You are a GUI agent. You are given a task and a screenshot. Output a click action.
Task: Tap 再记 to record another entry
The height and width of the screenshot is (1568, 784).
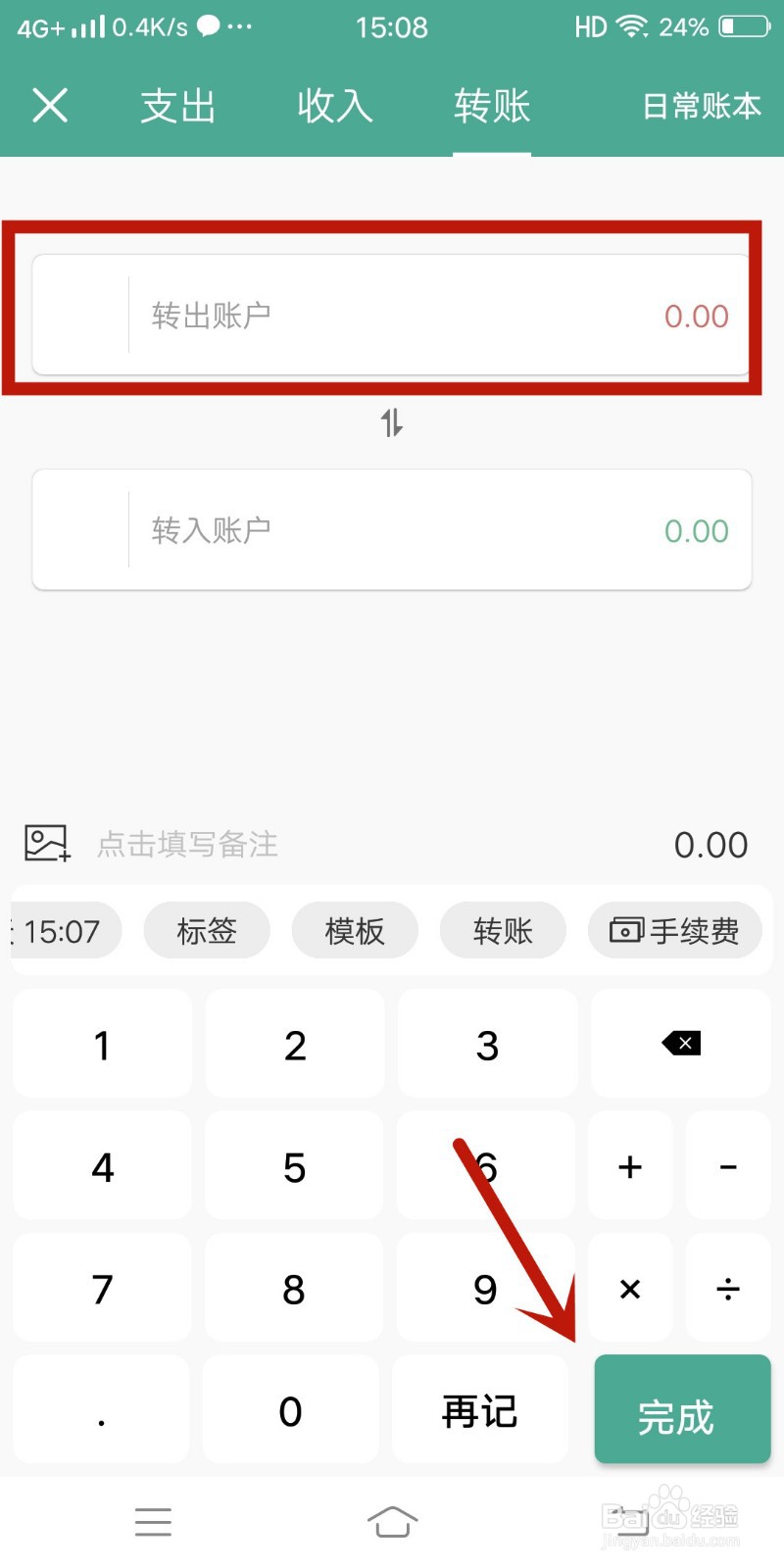point(479,1411)
